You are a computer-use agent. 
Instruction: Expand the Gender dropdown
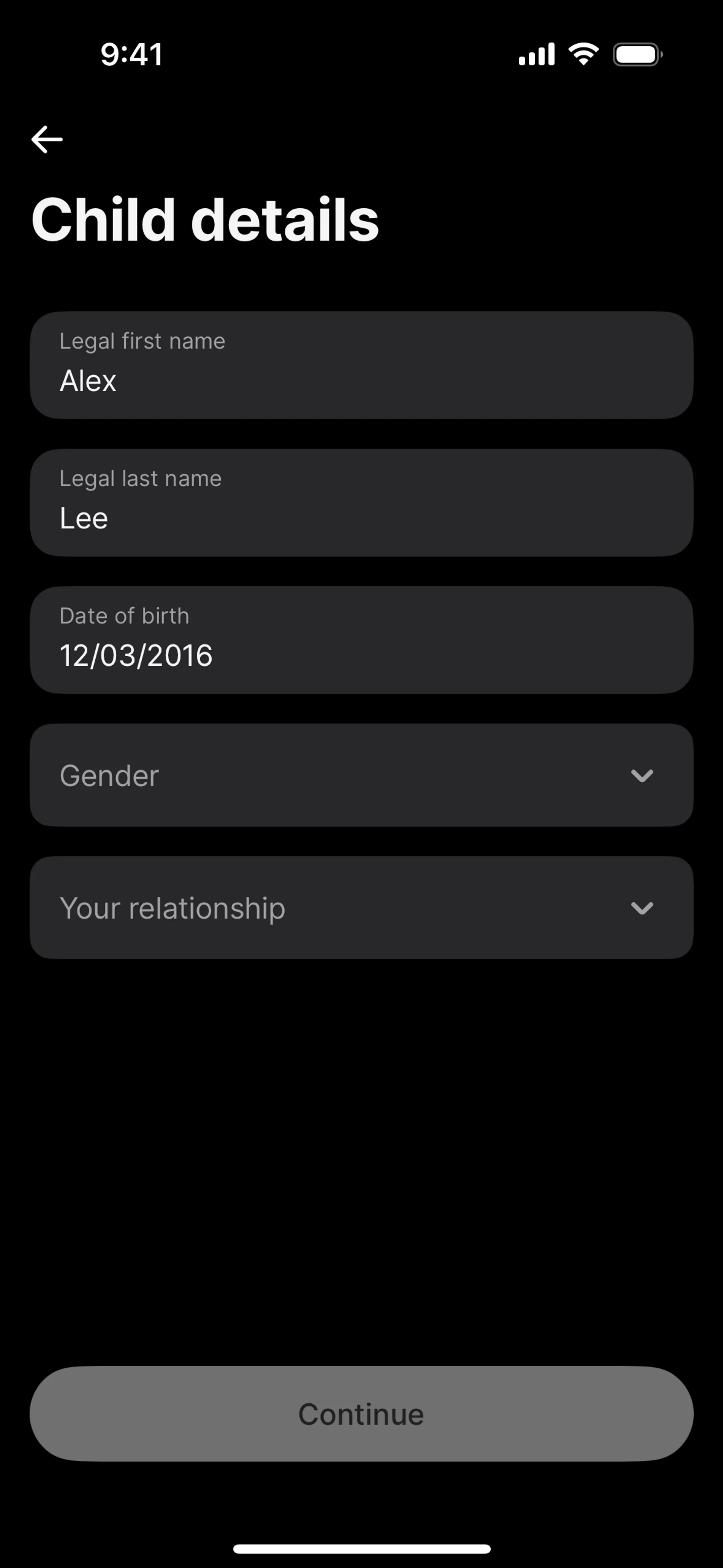click(361, 775)
